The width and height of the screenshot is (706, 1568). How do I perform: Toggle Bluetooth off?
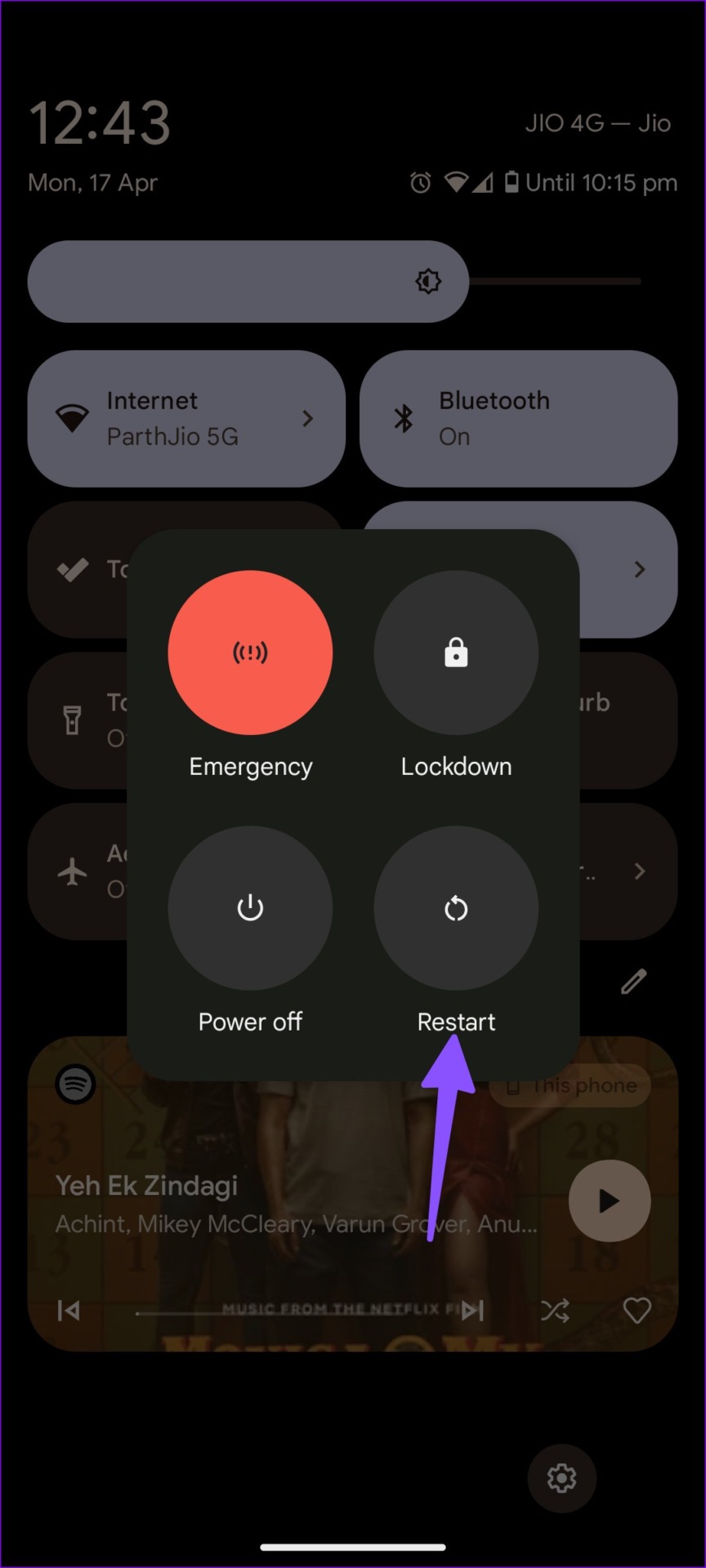click(x=519, y=418)
